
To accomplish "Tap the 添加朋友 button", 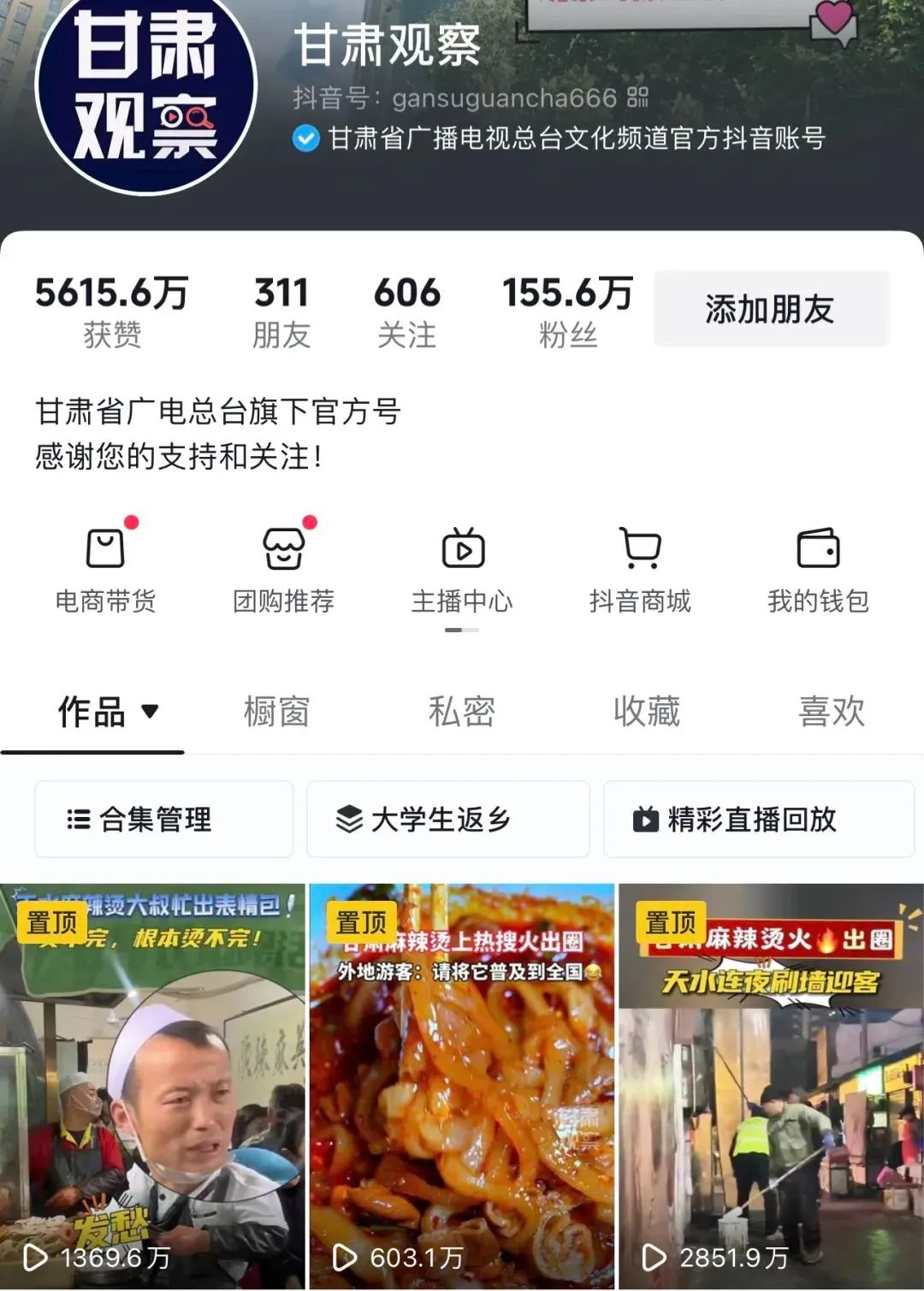I will [771, 309].
